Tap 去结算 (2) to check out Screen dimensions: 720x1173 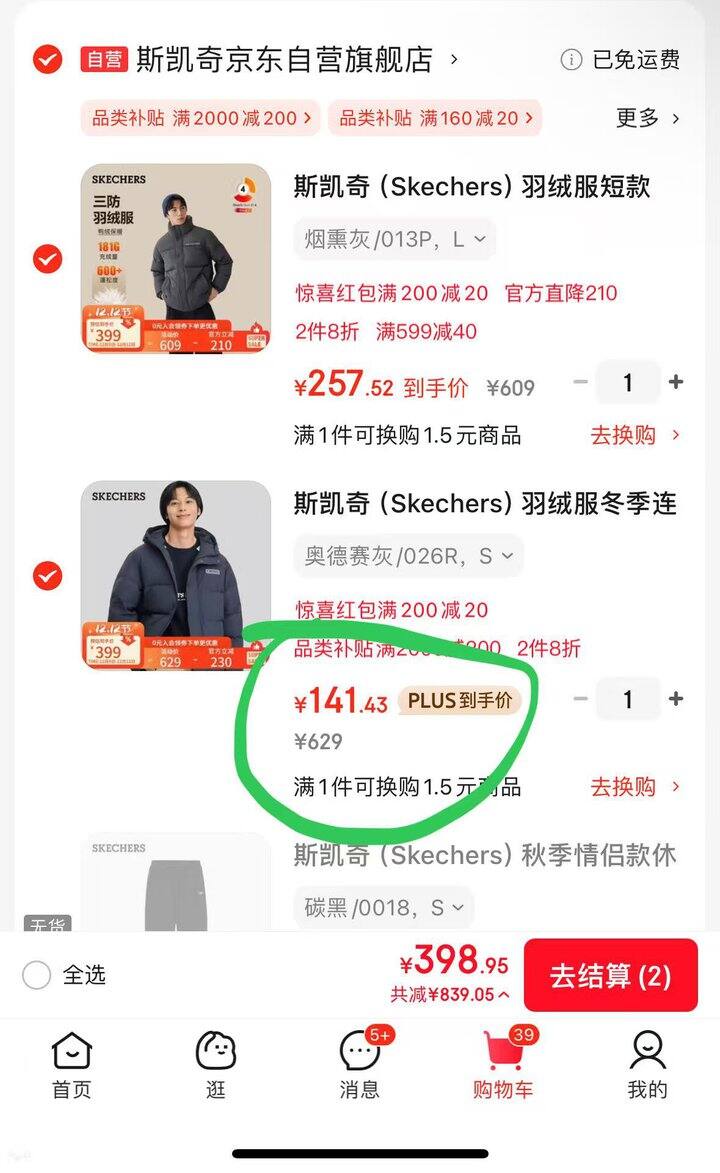pyautogui.click(x=611, y=976)
